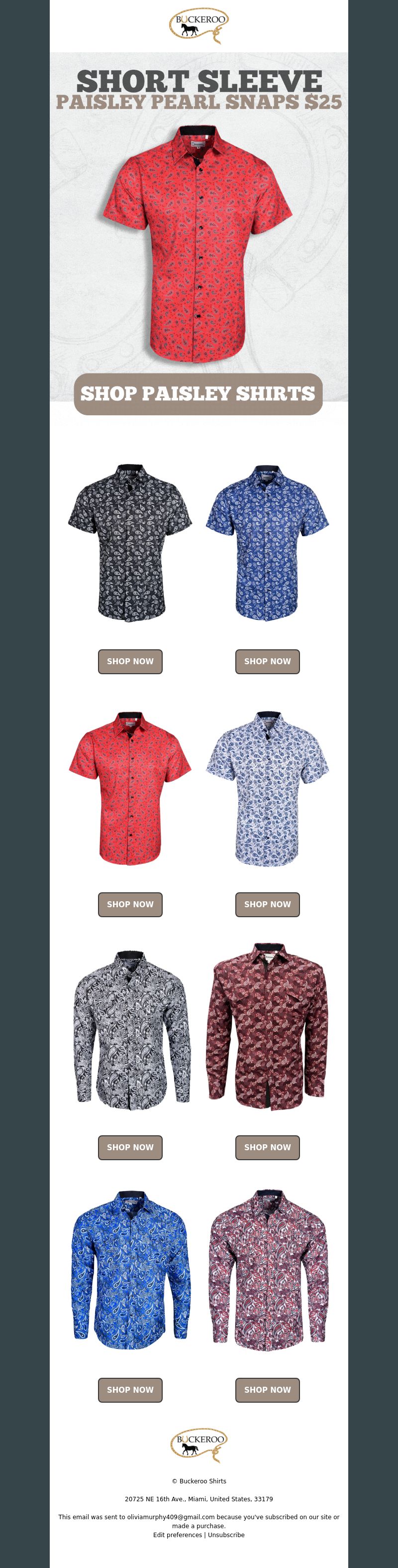The image size is (398, 1568).
Task: Open the navy short-sleeve paisley shirt image
Action: pyautogui.click(x=267, y=542)
